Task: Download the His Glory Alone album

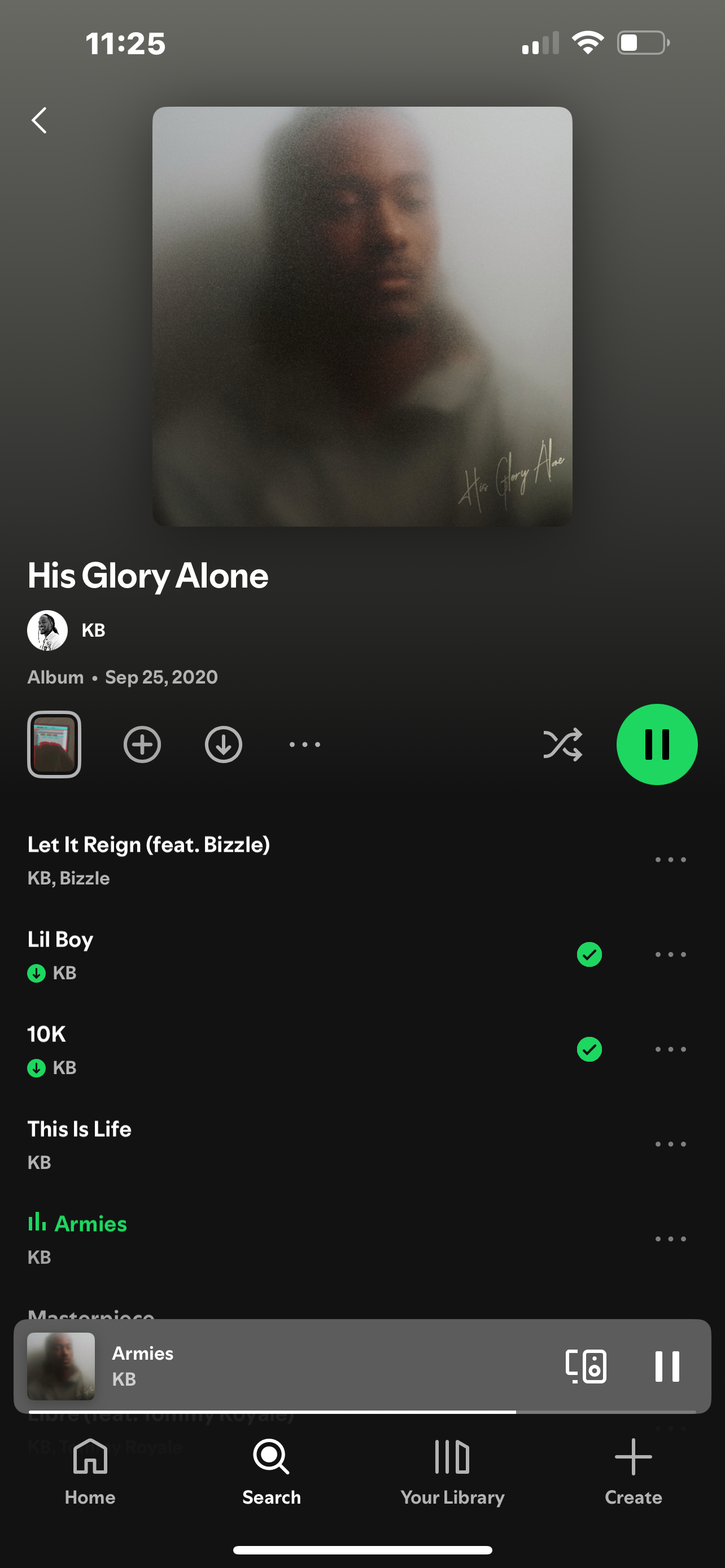Action: tap(224, 744)
